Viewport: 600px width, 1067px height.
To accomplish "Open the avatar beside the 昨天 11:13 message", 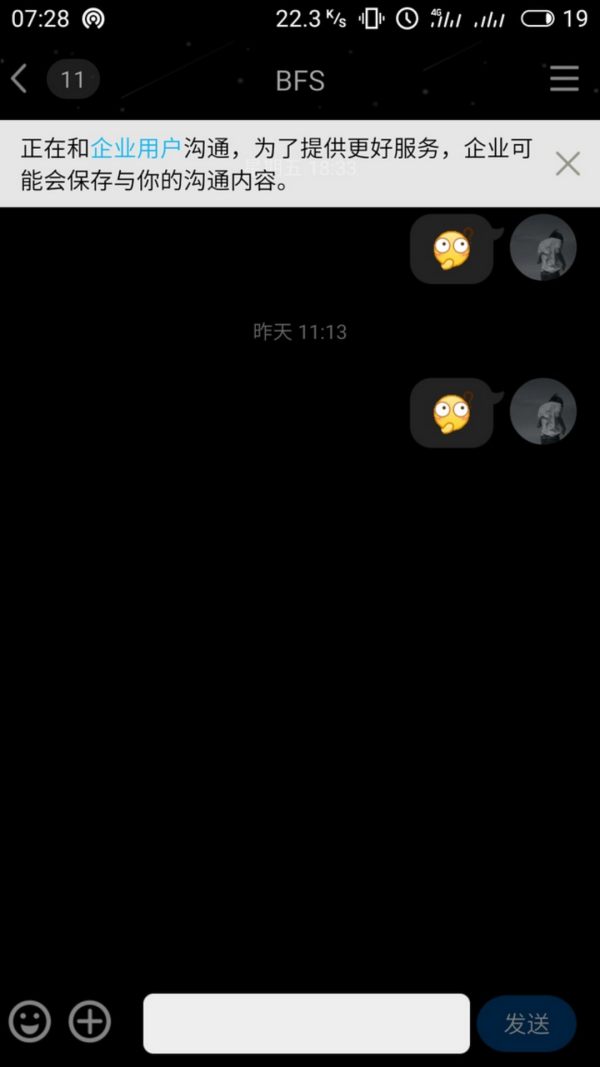I will click(543, 411).
